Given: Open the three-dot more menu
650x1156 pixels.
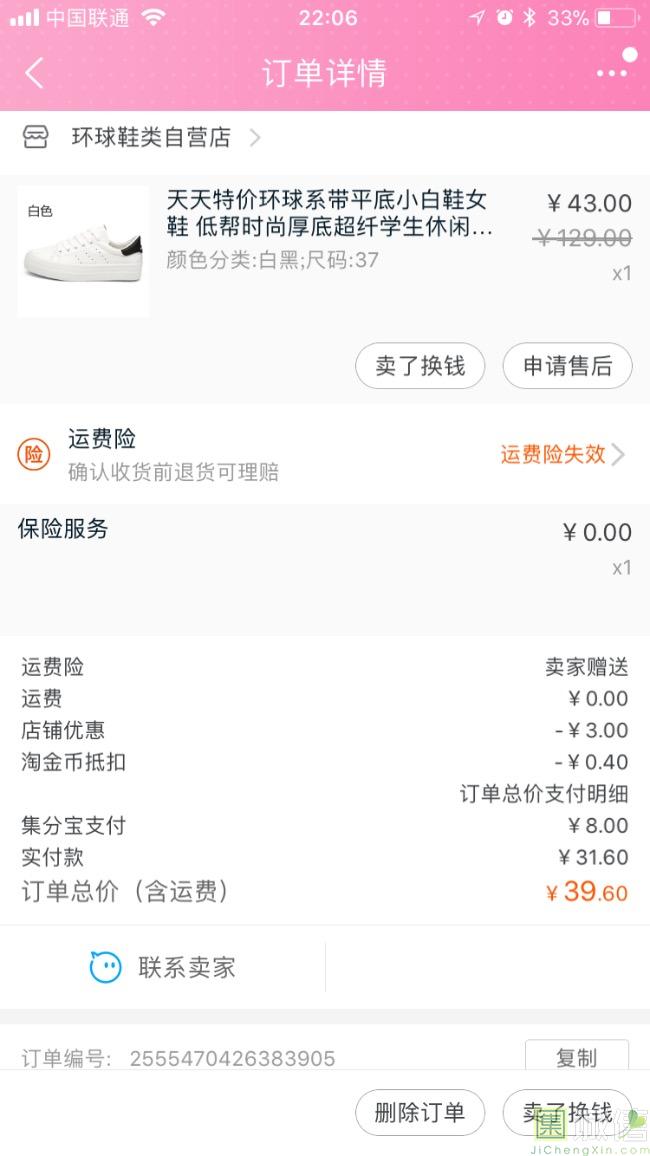Looking at the screenshot, I should (612, 73).
